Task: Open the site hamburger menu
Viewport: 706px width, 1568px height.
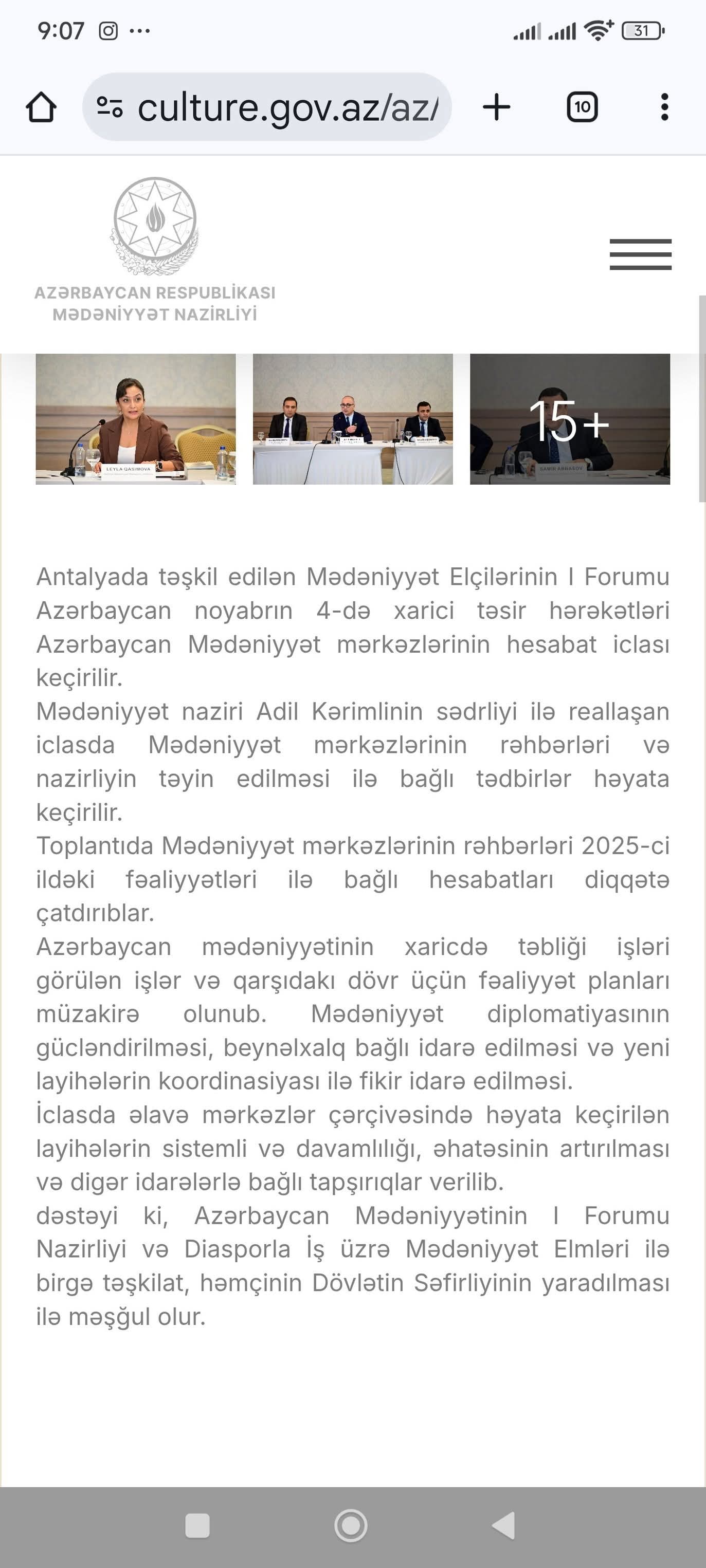Action: point(640,254)
